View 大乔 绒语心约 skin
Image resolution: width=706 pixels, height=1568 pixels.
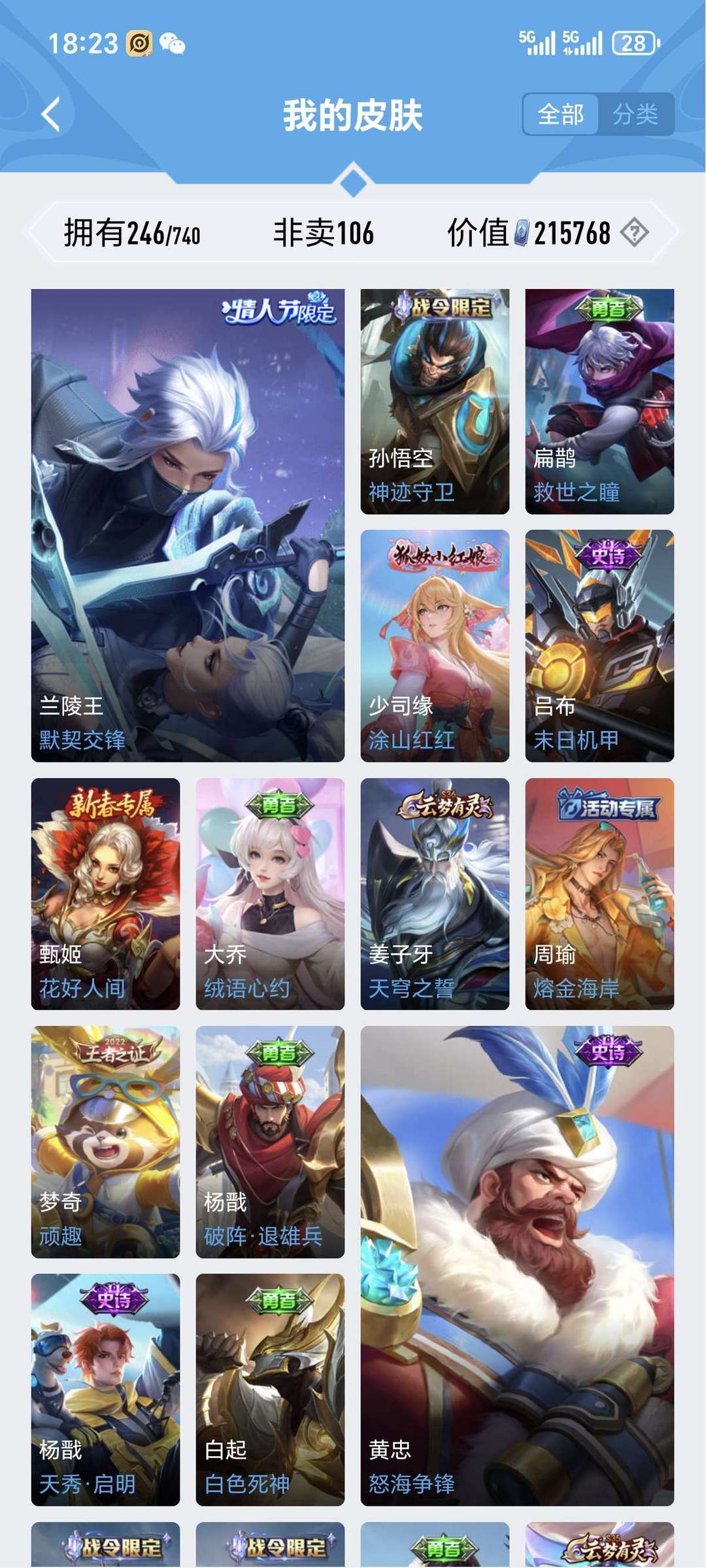click(x=270, y=893)
